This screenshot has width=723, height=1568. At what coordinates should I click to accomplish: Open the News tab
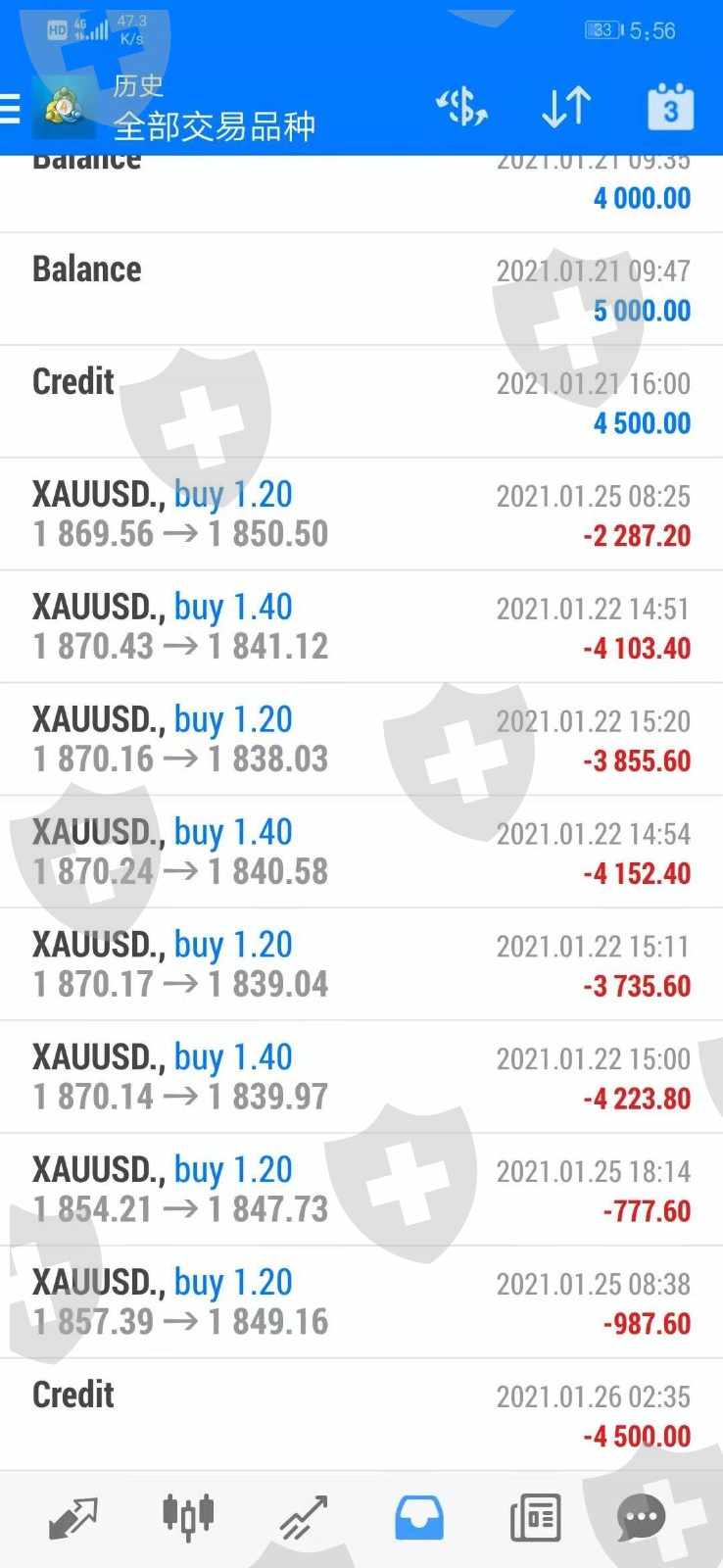535,1517
